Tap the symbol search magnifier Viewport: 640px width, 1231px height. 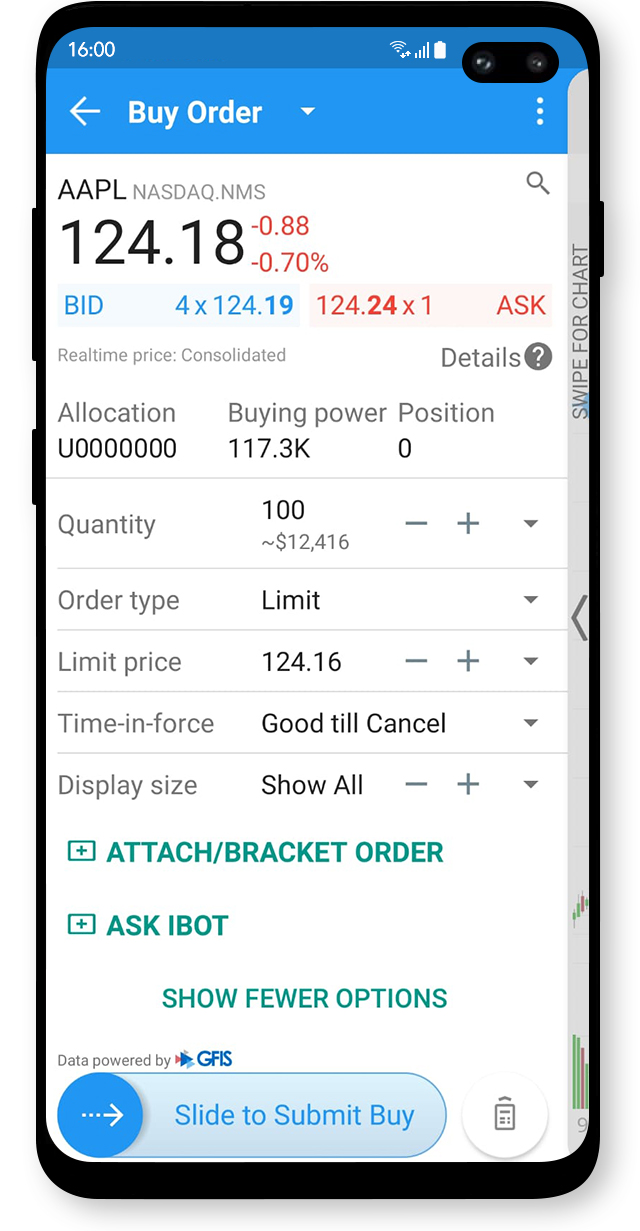538,183
